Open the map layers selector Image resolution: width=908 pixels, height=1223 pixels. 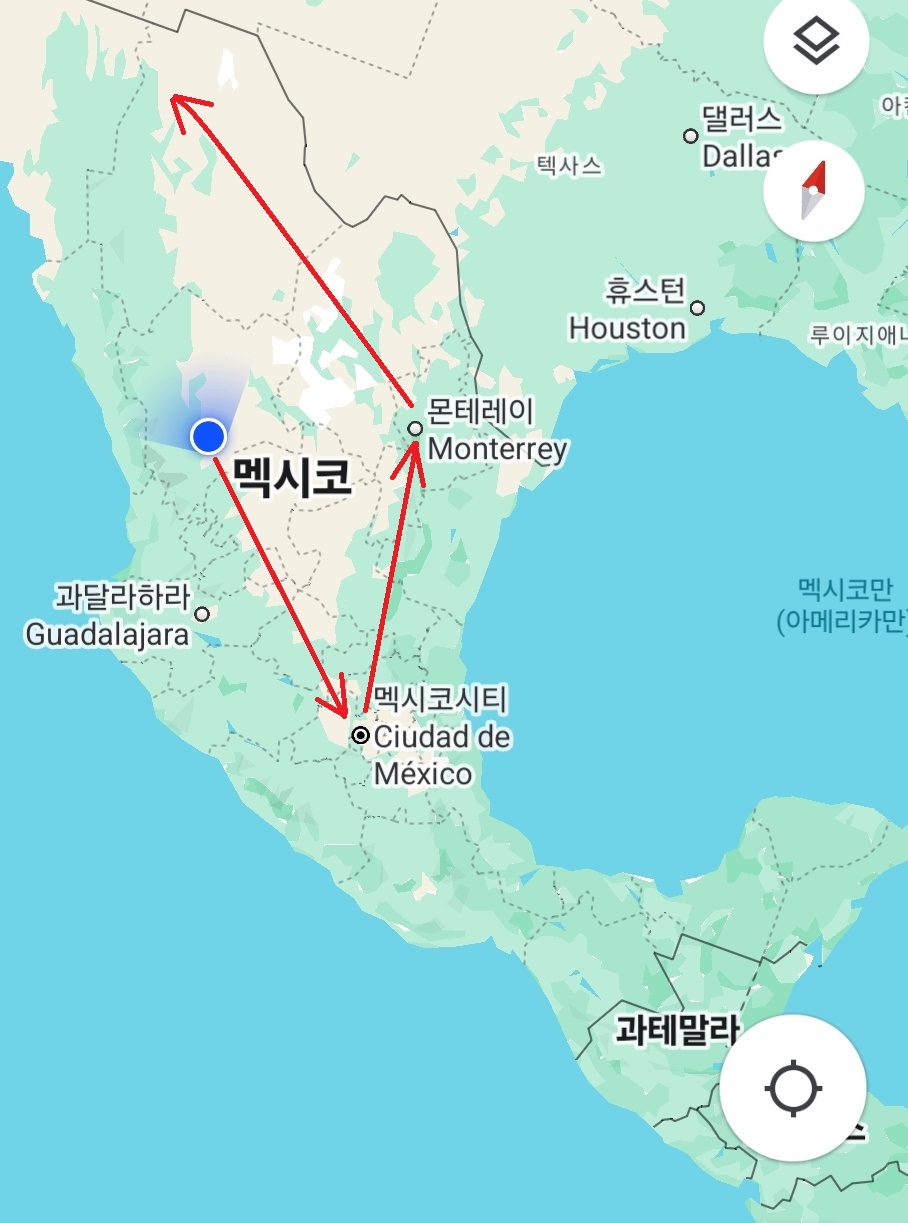click(x=816, y=42)
